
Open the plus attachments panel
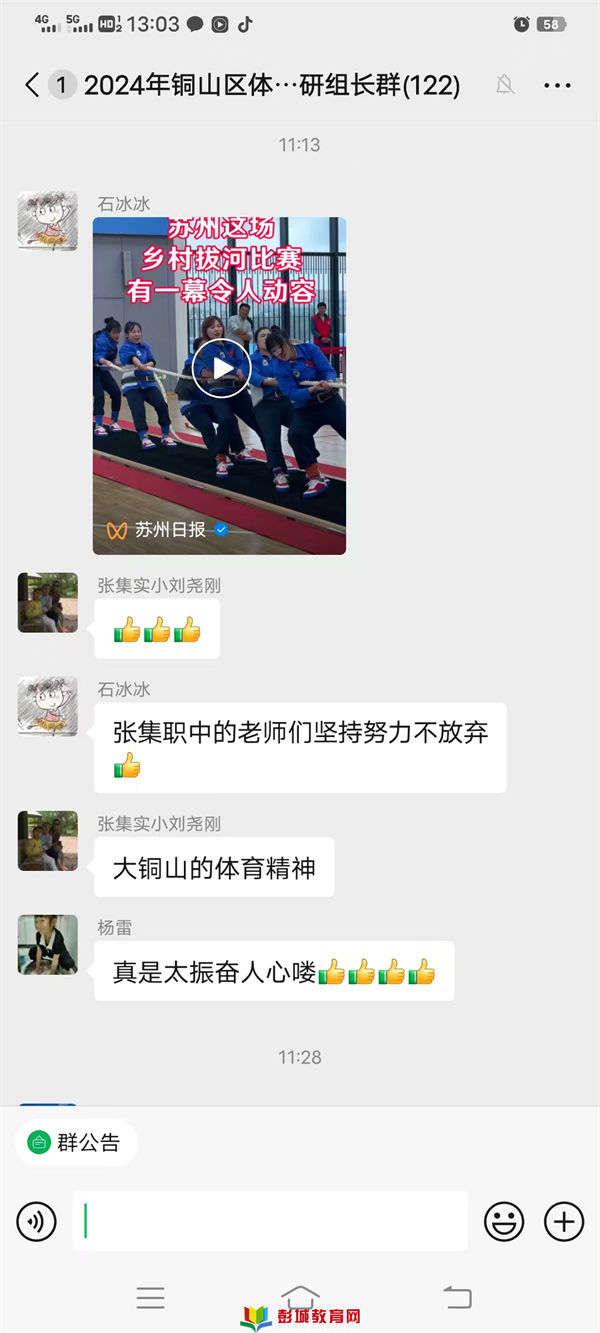tap(564, 1221)
